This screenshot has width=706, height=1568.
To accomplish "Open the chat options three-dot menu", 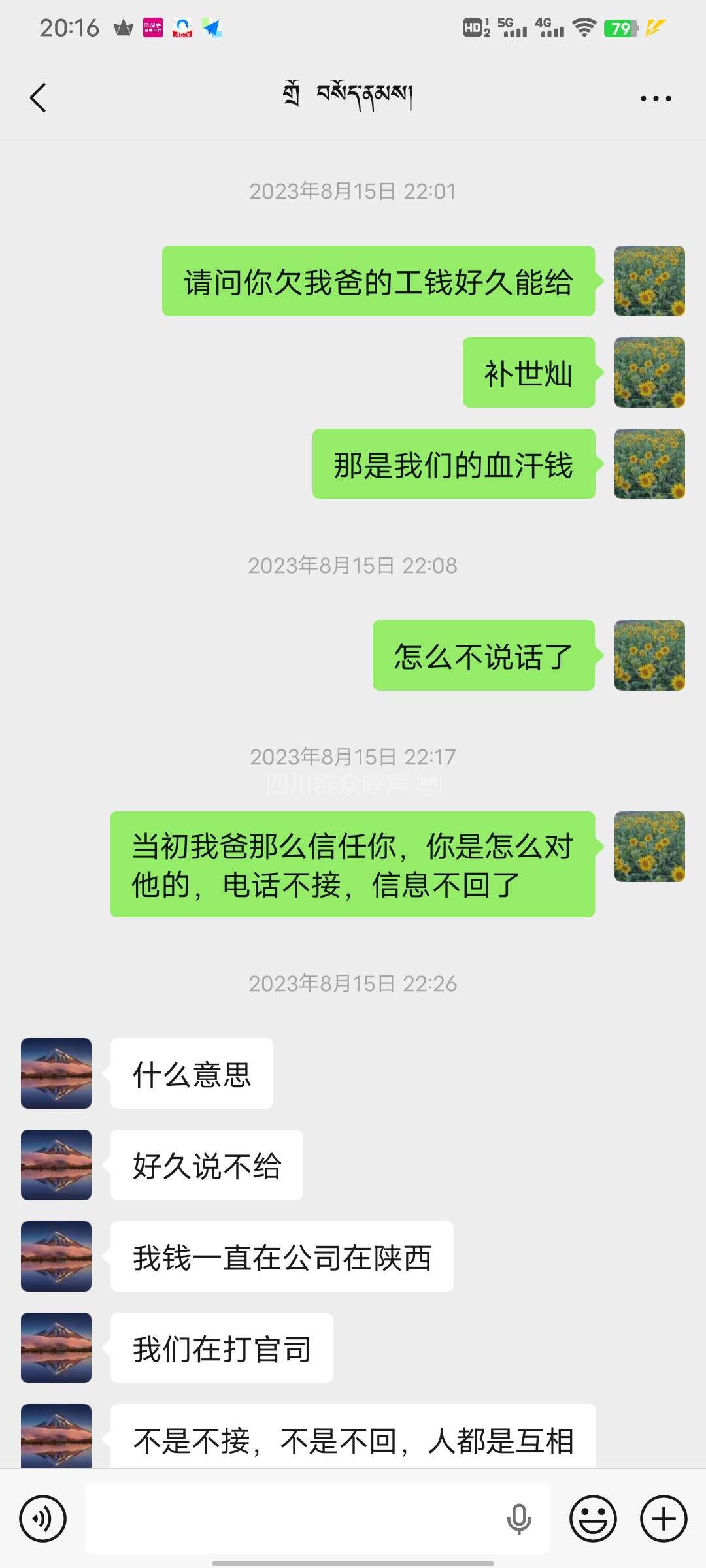I will tap(655, 99).
